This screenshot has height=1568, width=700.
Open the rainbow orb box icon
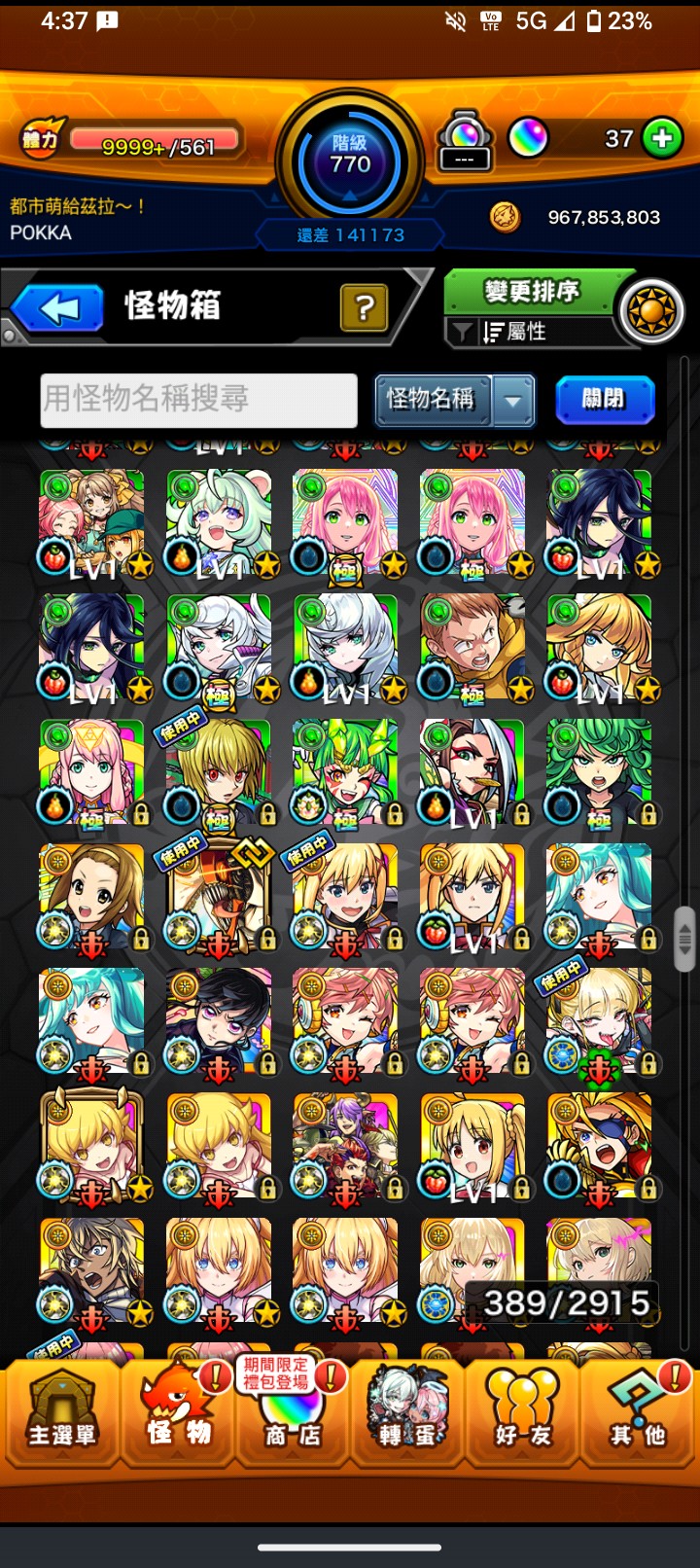click(x=465, y=141)
